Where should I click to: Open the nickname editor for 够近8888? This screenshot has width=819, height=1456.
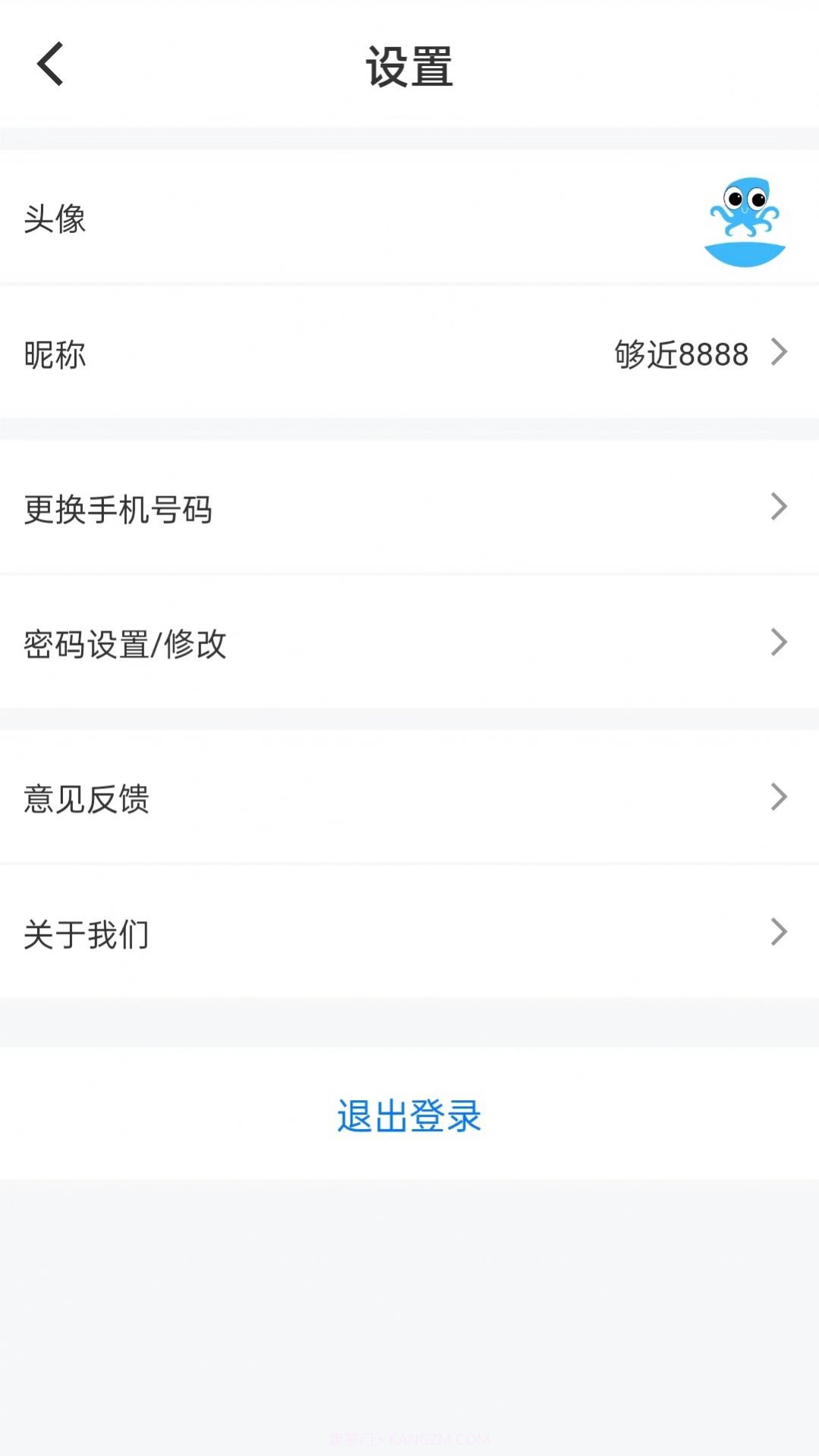pyautogui.click(x=681, y=354)
